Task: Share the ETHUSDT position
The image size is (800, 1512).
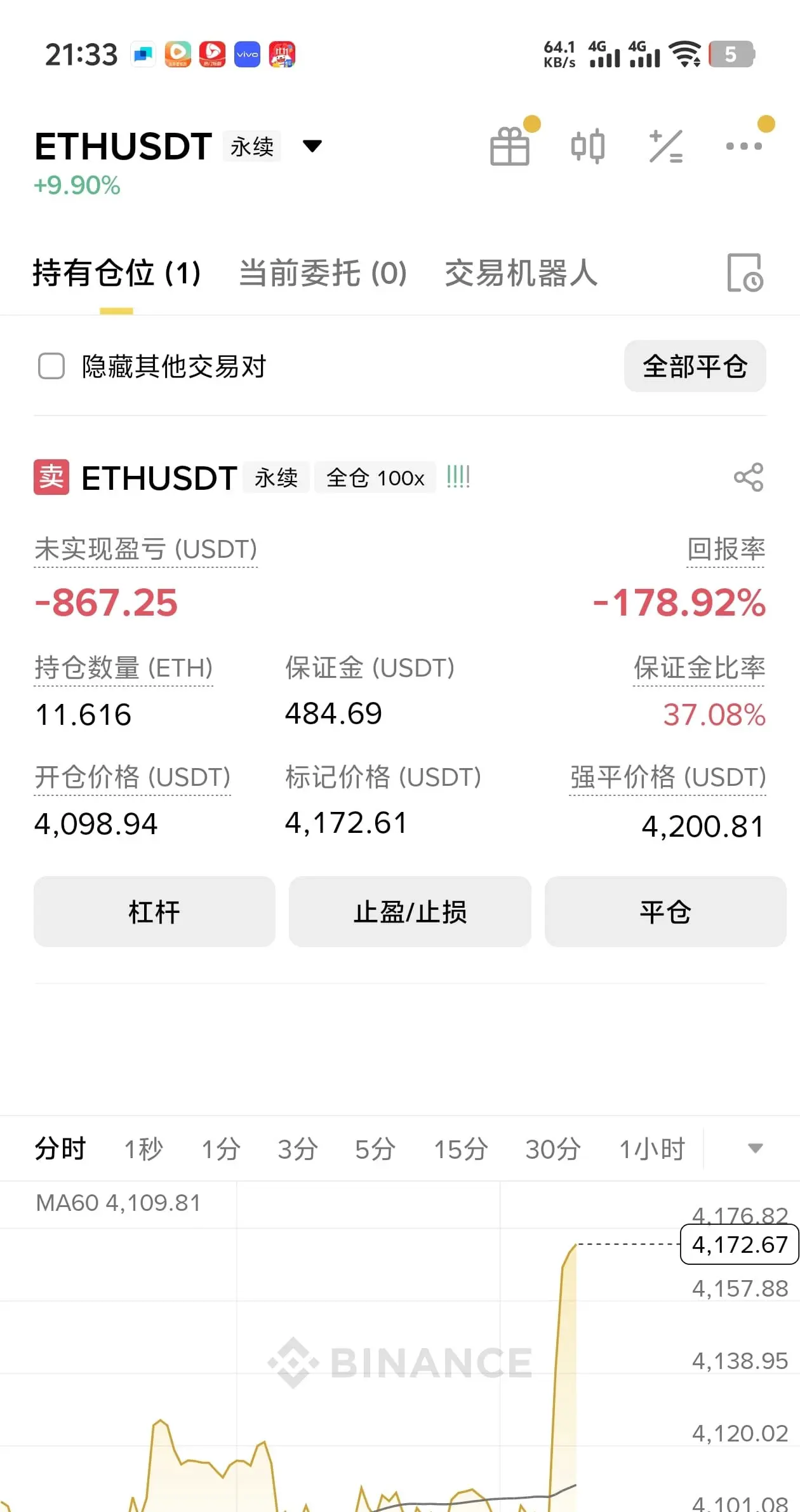Action: tap(748, 477)
